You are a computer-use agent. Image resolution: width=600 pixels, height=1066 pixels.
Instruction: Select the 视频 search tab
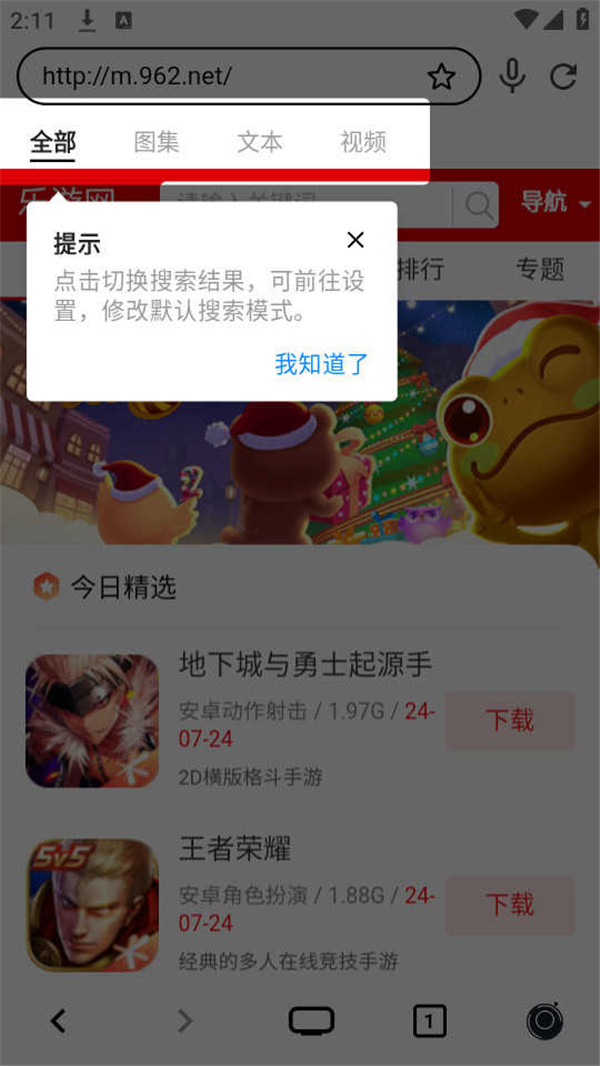[x=363, y=142]
